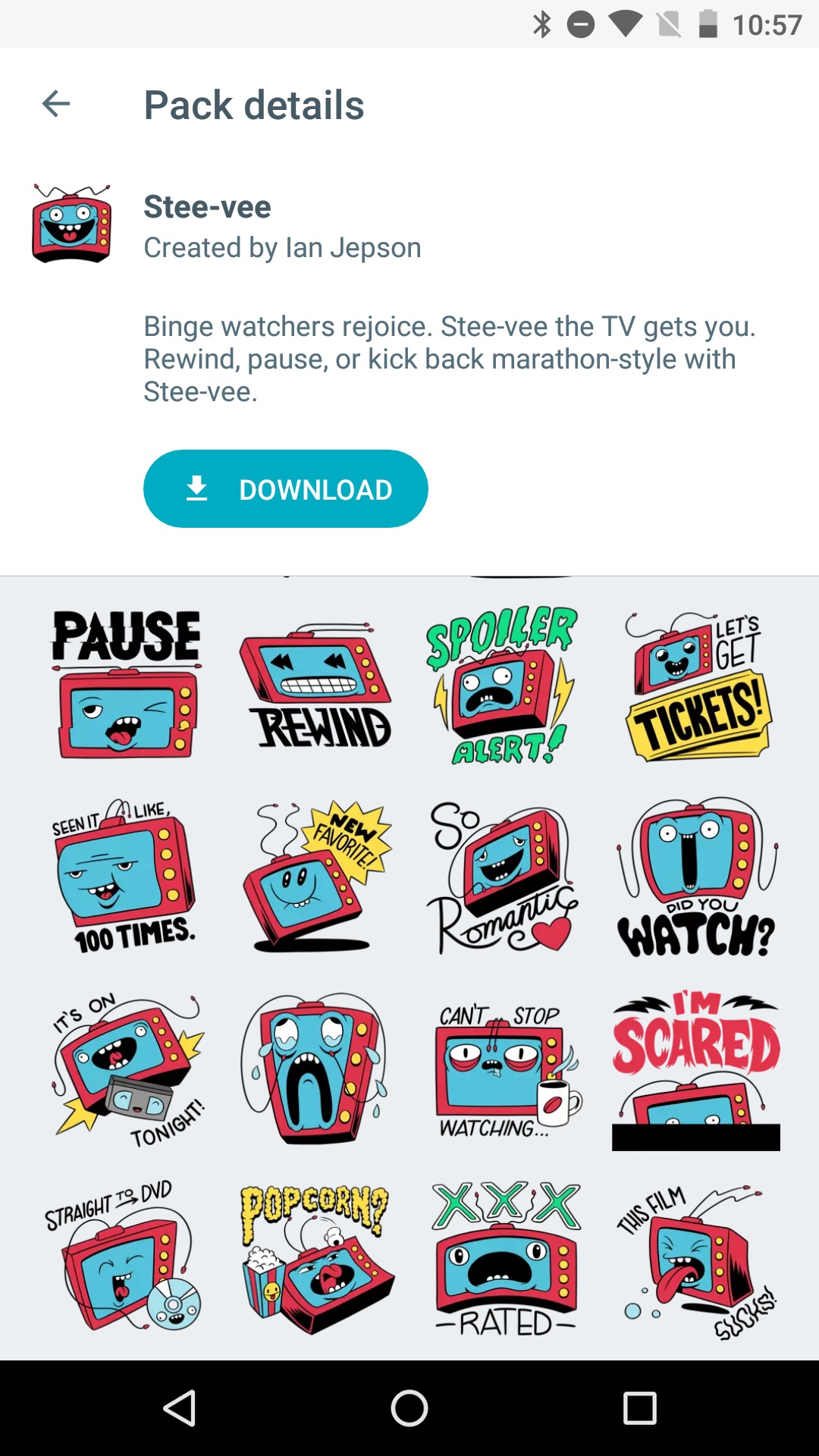This screenshot has height=1456, width=819.
Task: Go to the Android home screen
Action: pos(409,1408)
